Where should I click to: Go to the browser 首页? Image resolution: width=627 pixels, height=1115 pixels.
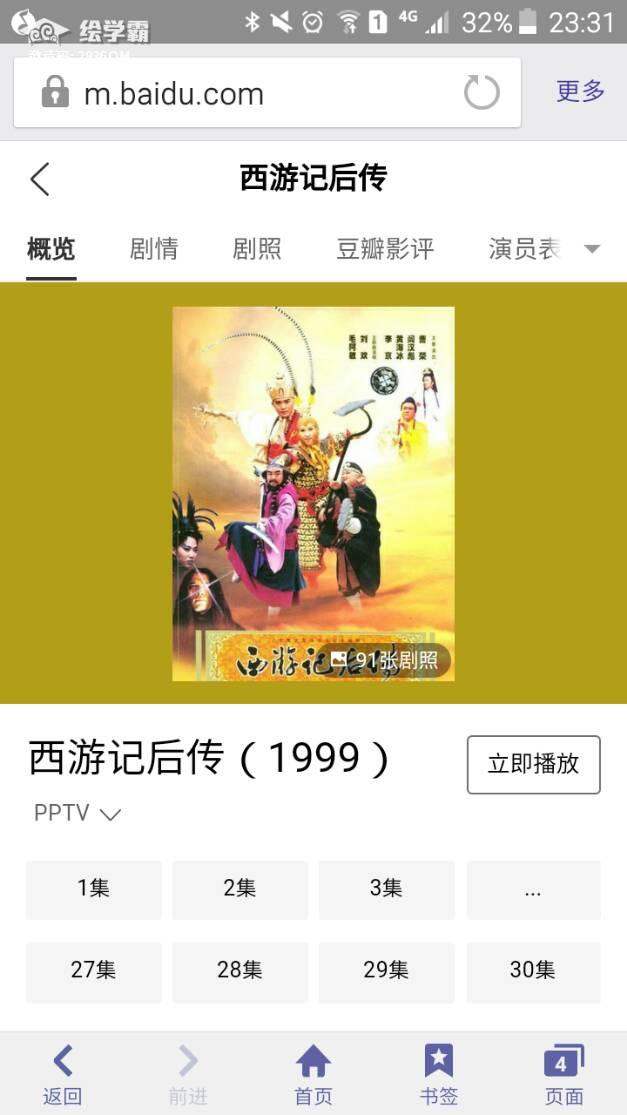pyautogui.click(x=313, y=1073)
